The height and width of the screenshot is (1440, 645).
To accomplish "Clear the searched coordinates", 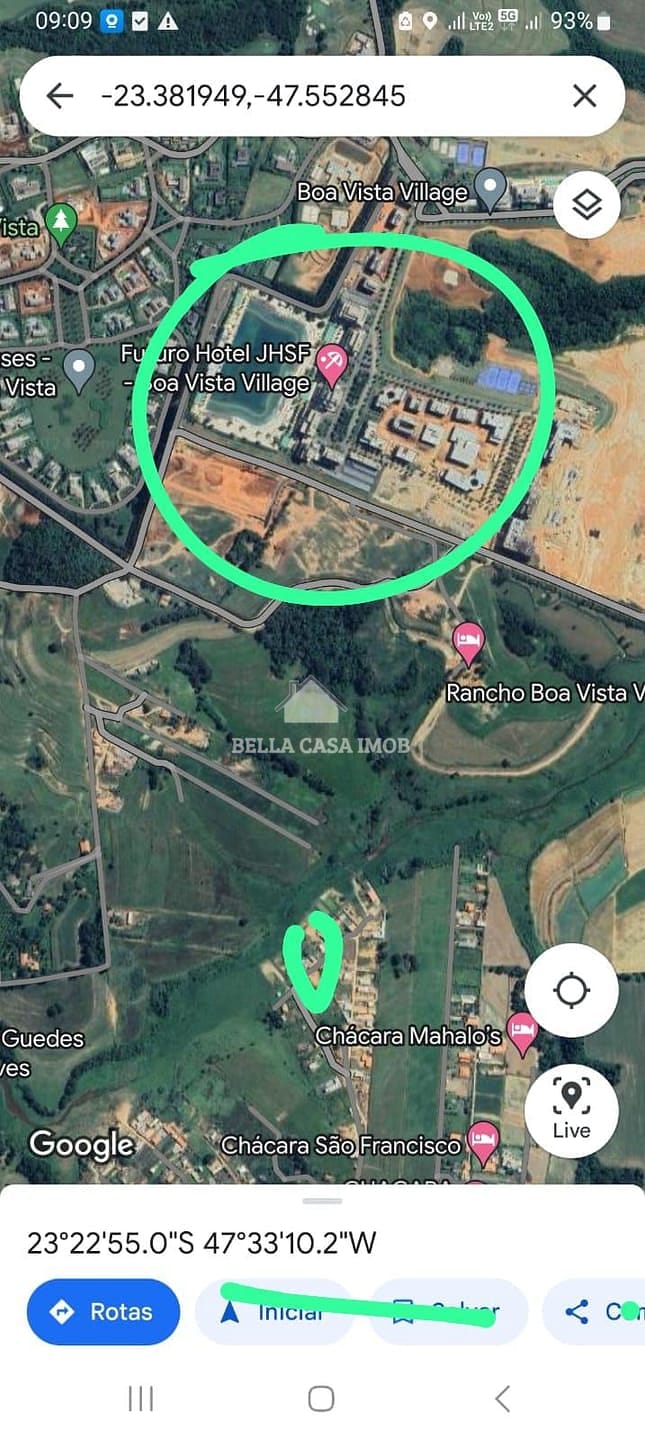I will tap(584, 96).
